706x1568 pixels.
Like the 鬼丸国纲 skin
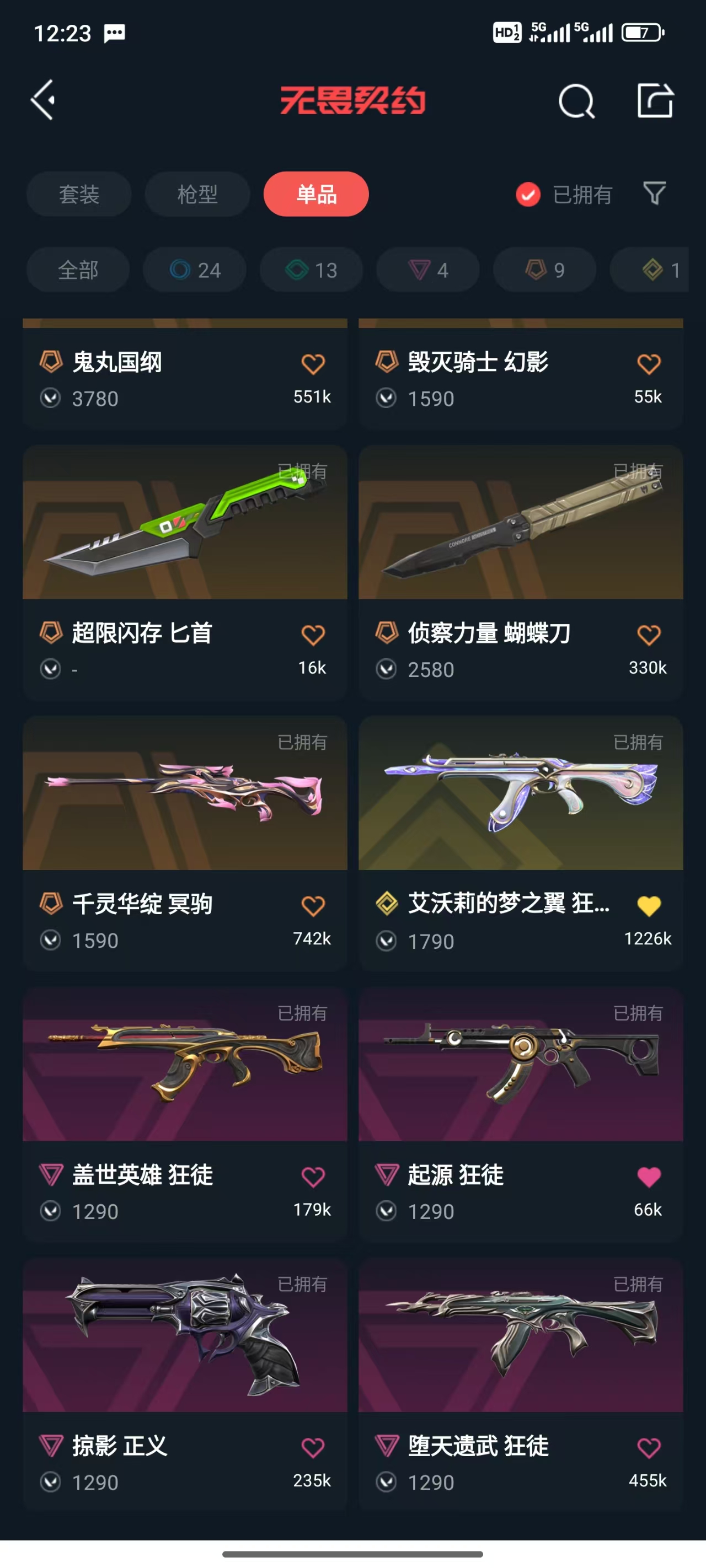coord(313,364)
